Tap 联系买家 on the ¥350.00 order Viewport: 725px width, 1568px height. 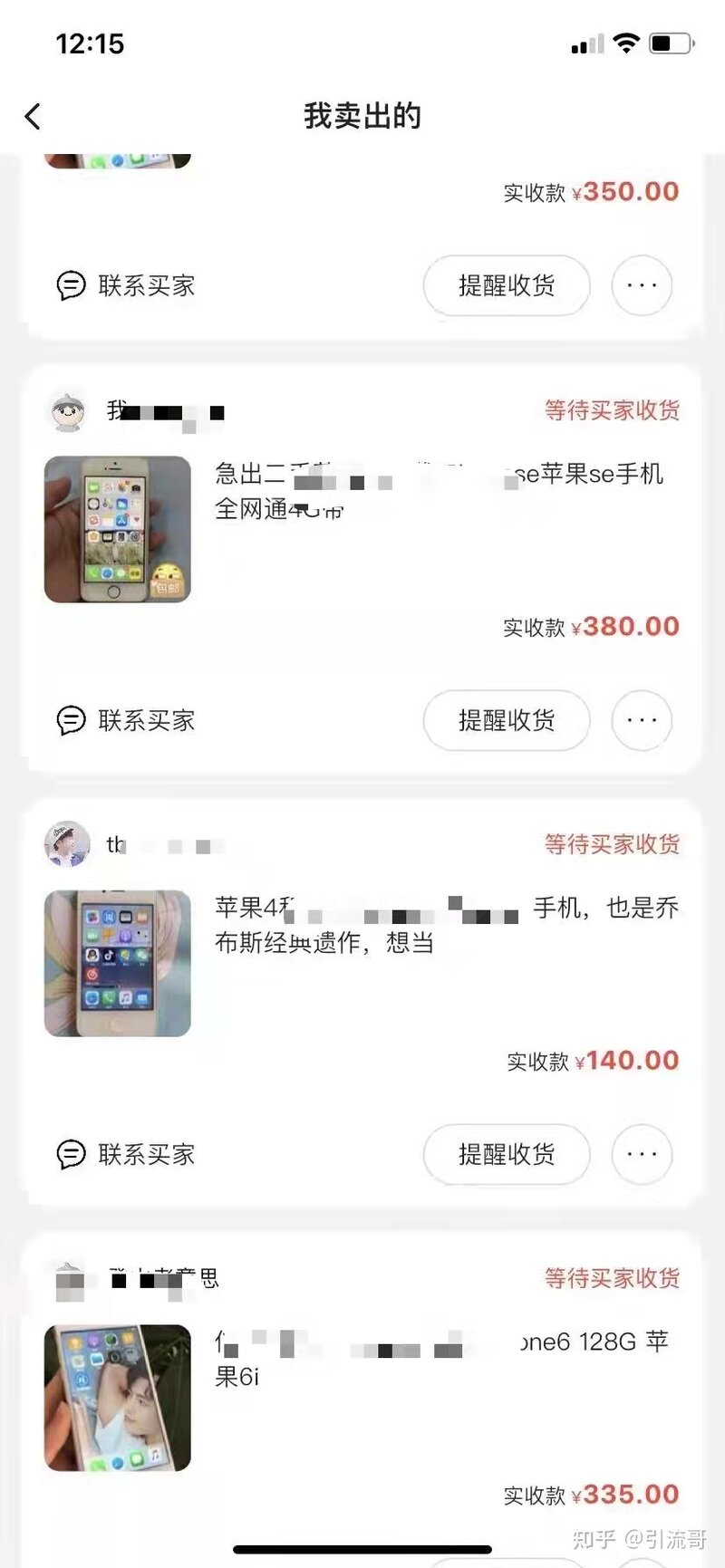[x=126, y=285]
